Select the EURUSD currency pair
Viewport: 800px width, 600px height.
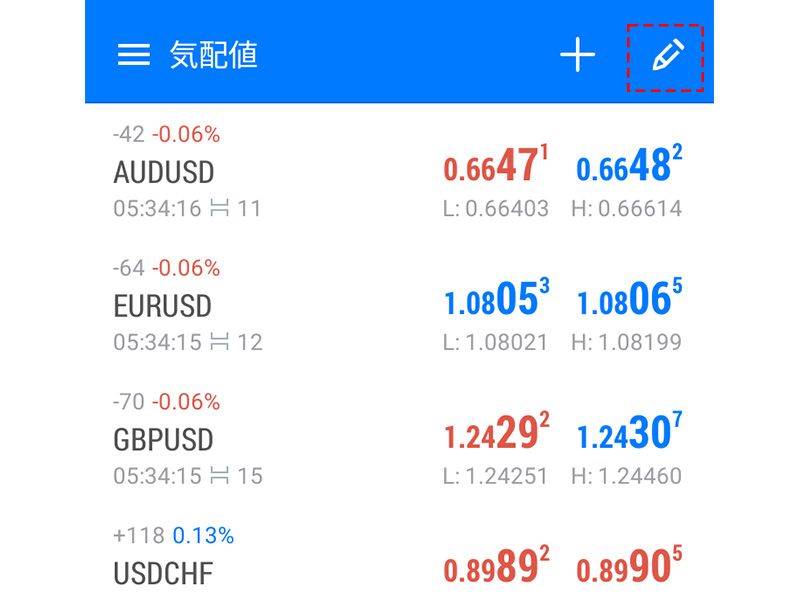point(163,306)
